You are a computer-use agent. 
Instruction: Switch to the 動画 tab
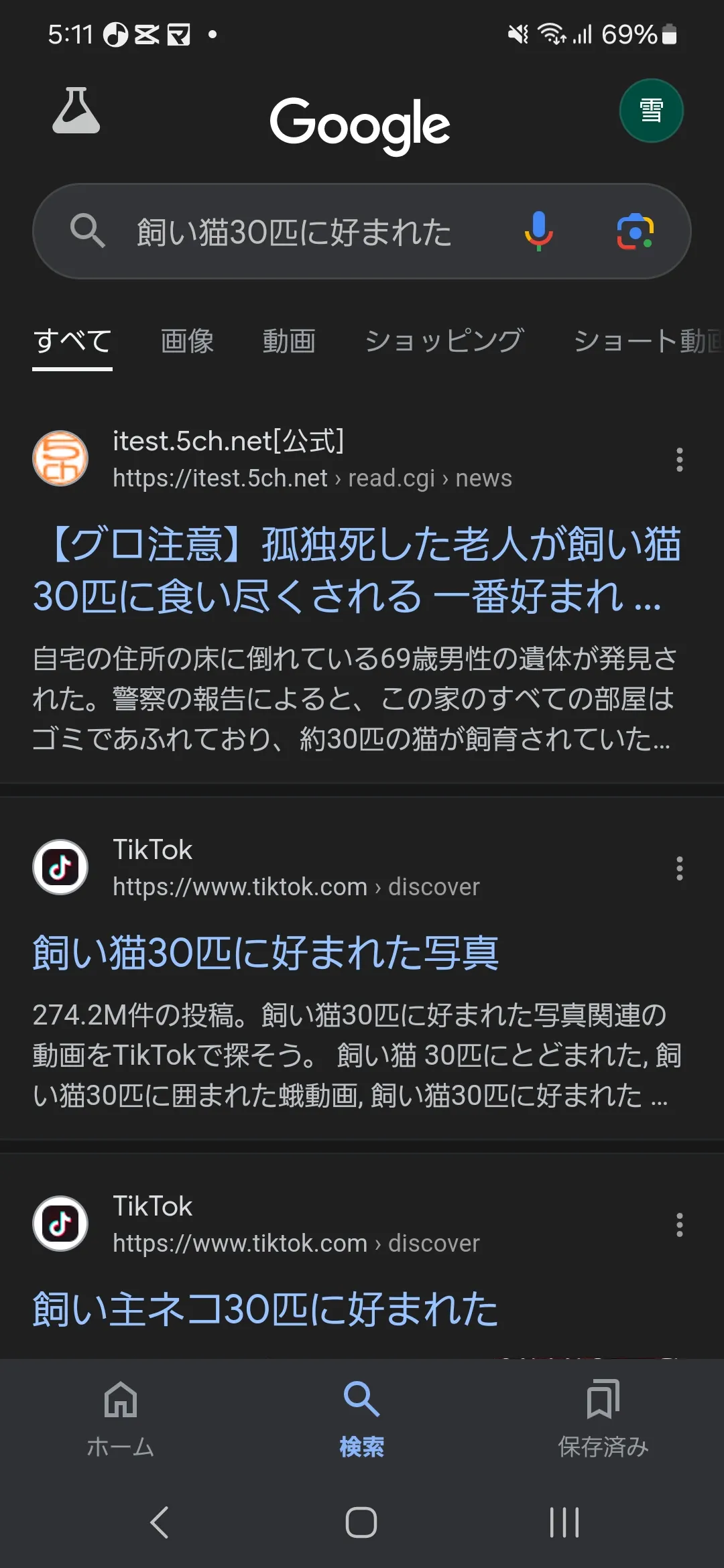pos(289,340)
